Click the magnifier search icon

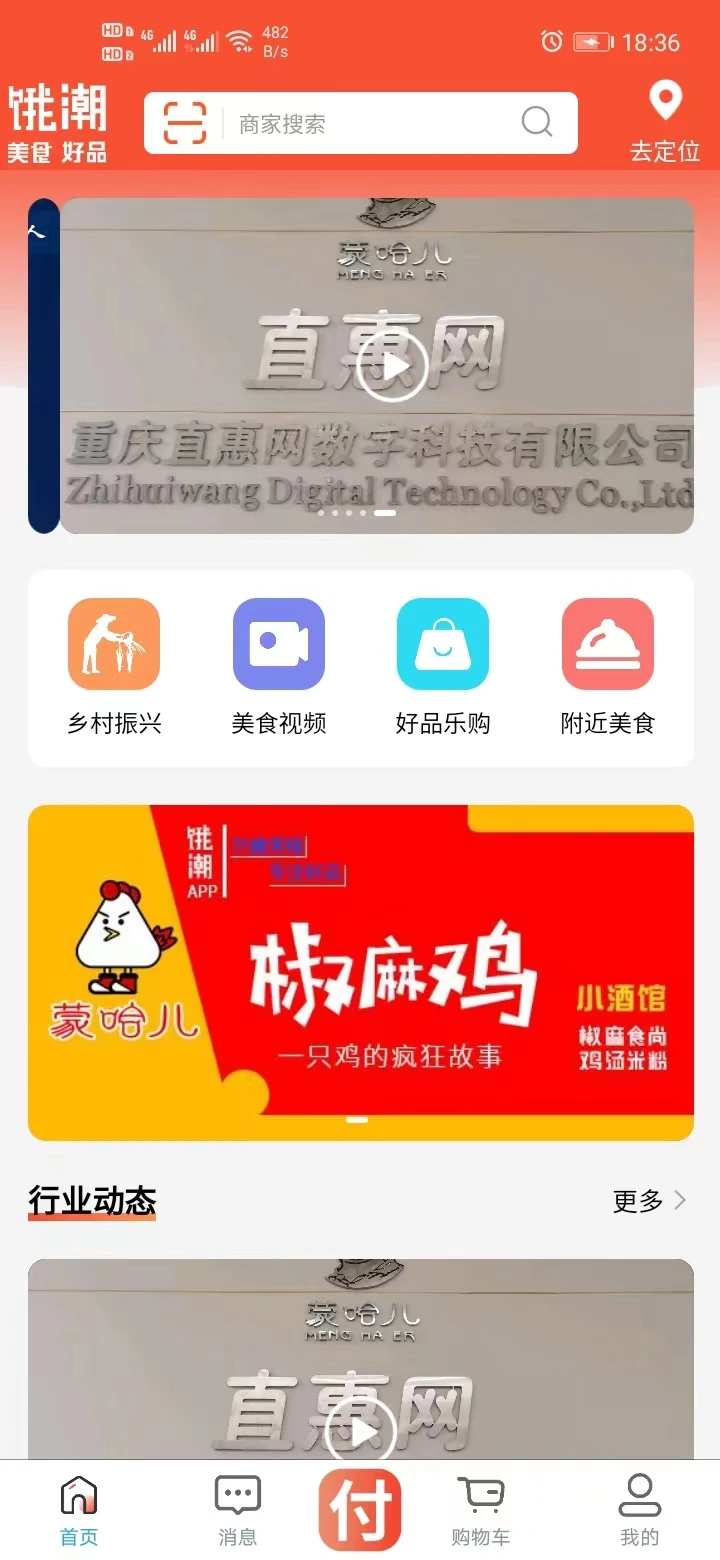click(x=536, y=122)
